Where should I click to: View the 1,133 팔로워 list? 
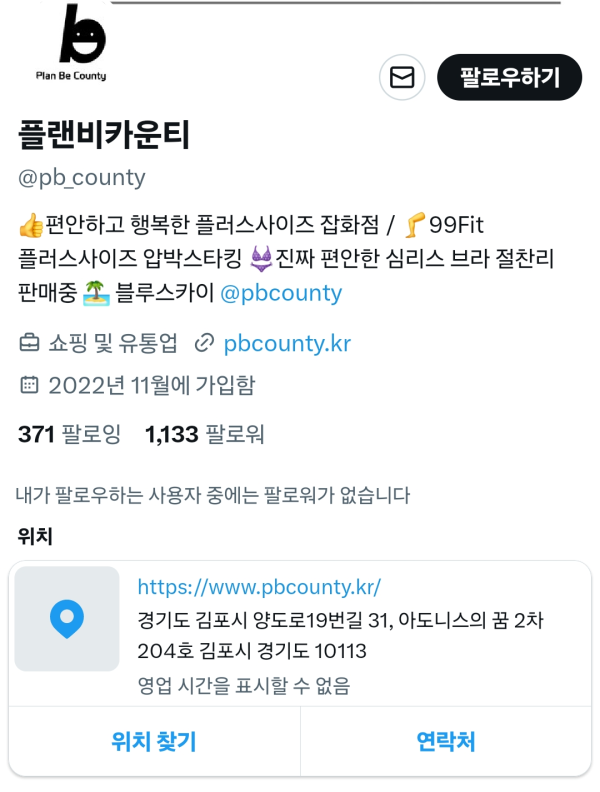click(204, 434)
